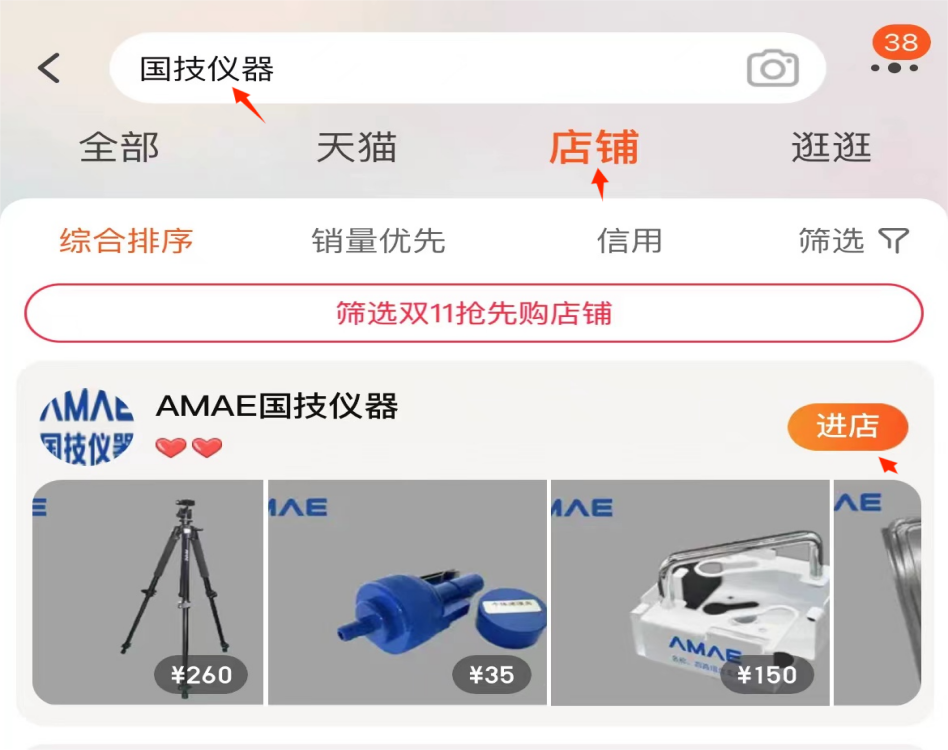The width and height of the screenshot is (948, 750).
Task: Go back with the arrow icon
Action: click(x=49, y=68)
